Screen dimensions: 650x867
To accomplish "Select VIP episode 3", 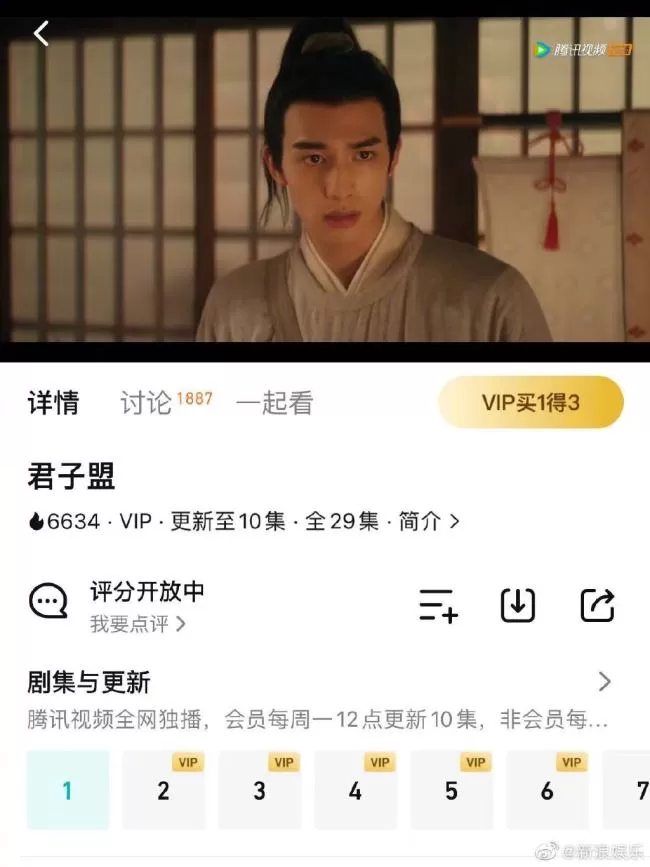I will coord(259,790).
